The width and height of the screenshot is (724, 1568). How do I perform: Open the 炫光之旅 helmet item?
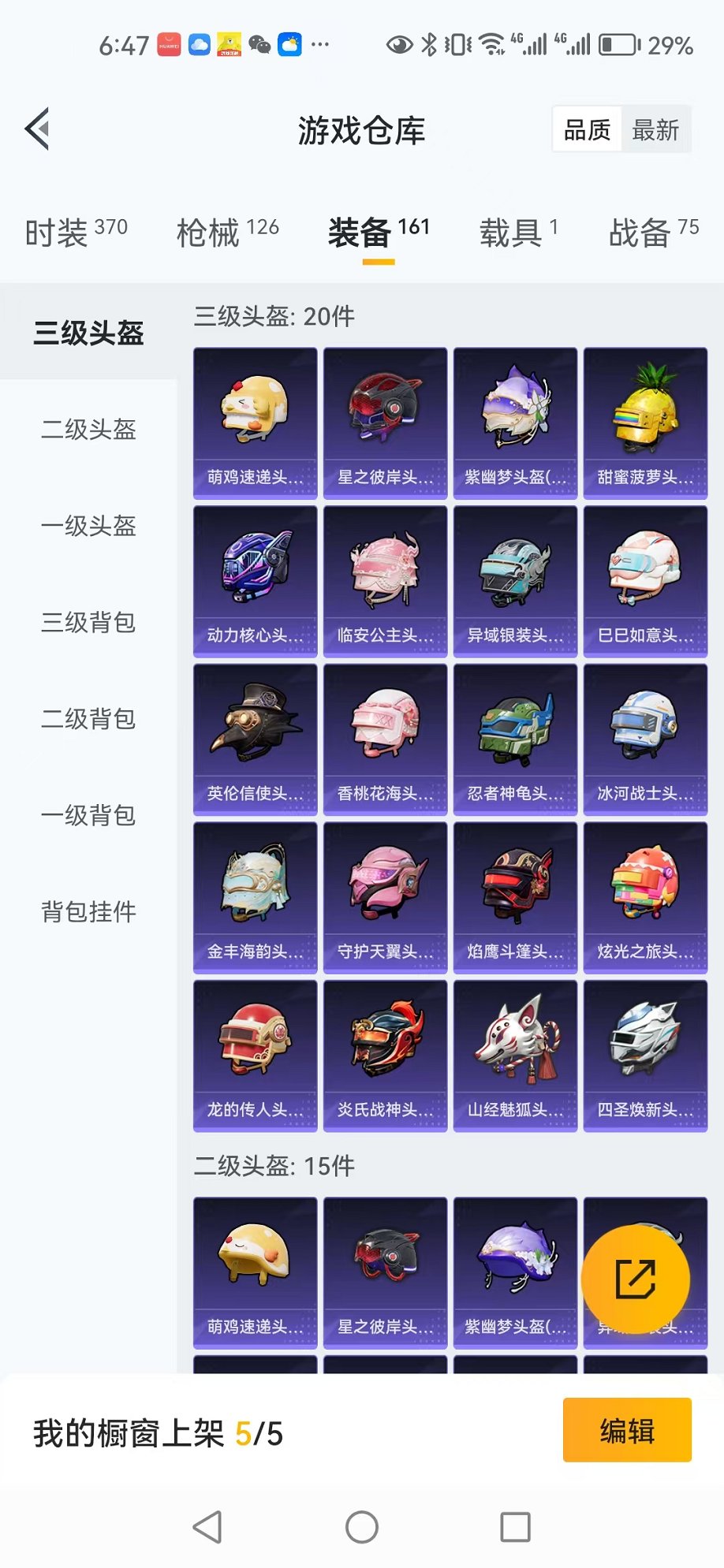(645, 897)
